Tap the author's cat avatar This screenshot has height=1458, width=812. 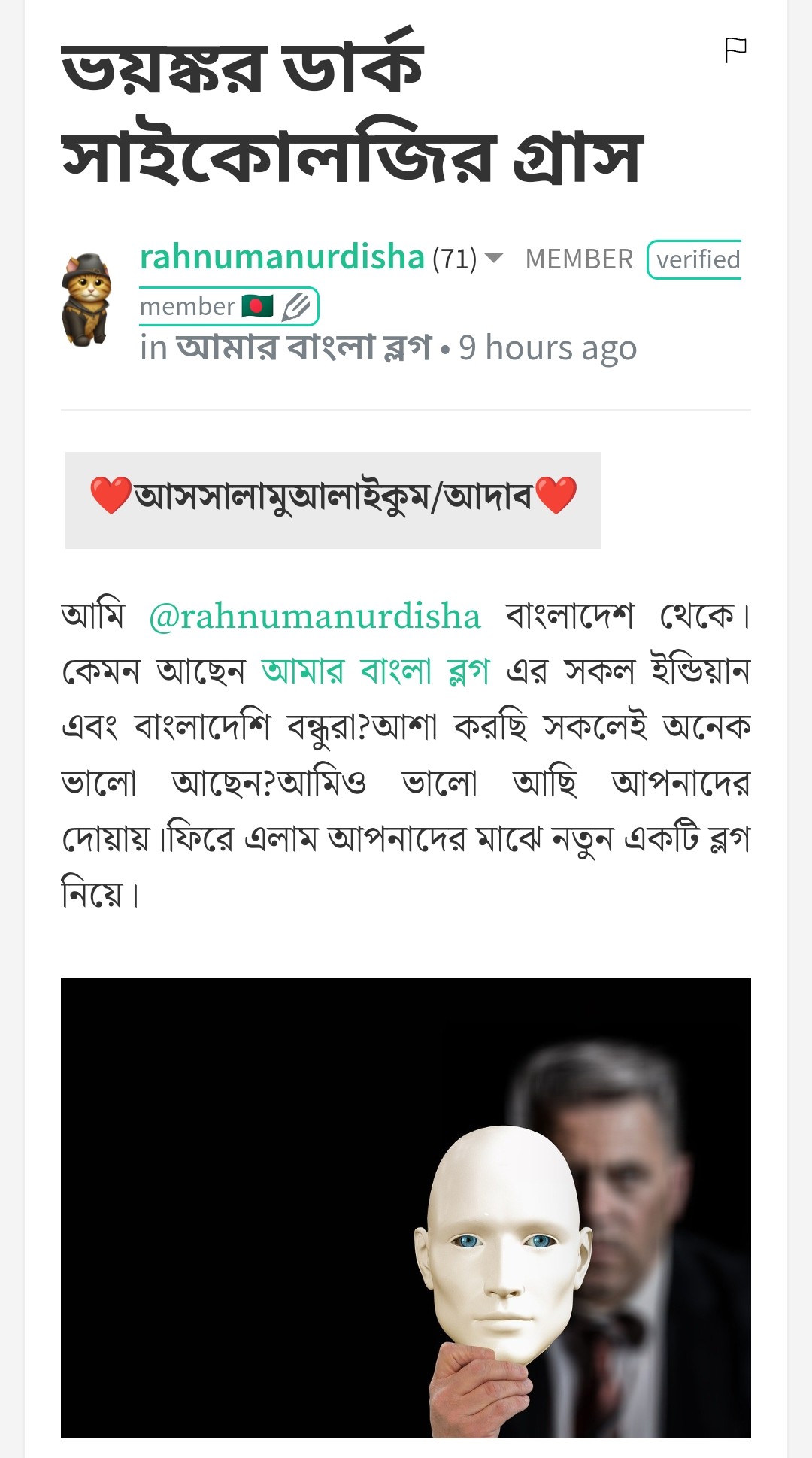86,300
